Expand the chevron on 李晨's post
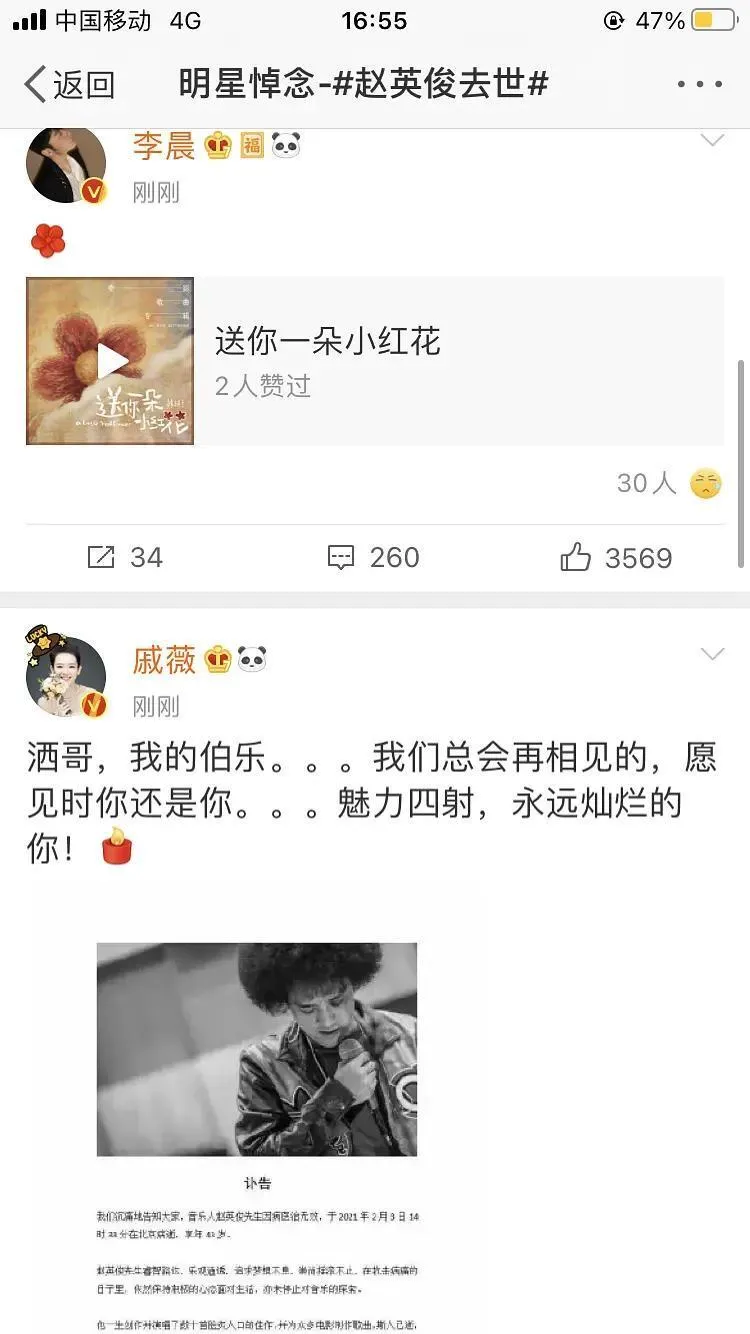750x1334 pixels. coord(711,141)
